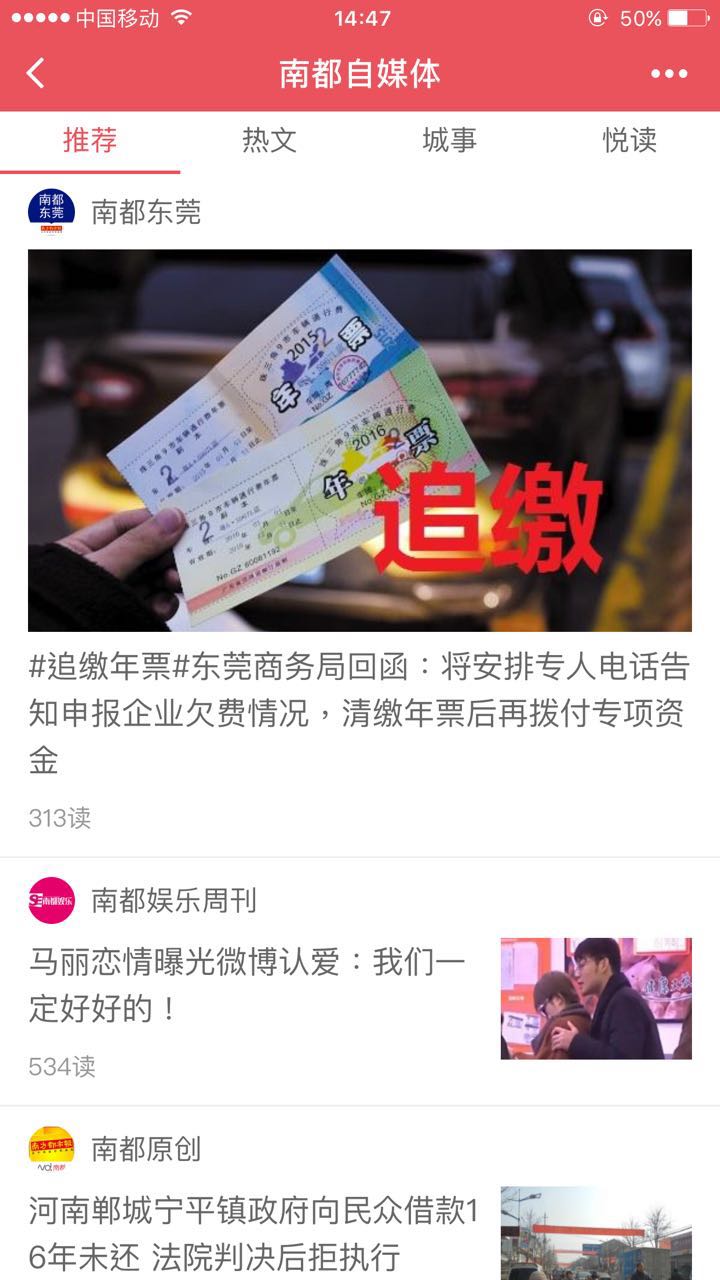The height and width of the screenshot is (1280, 720).
Task: Open 南都娱乐周刊 publisher profile
Action: point(173,900)
